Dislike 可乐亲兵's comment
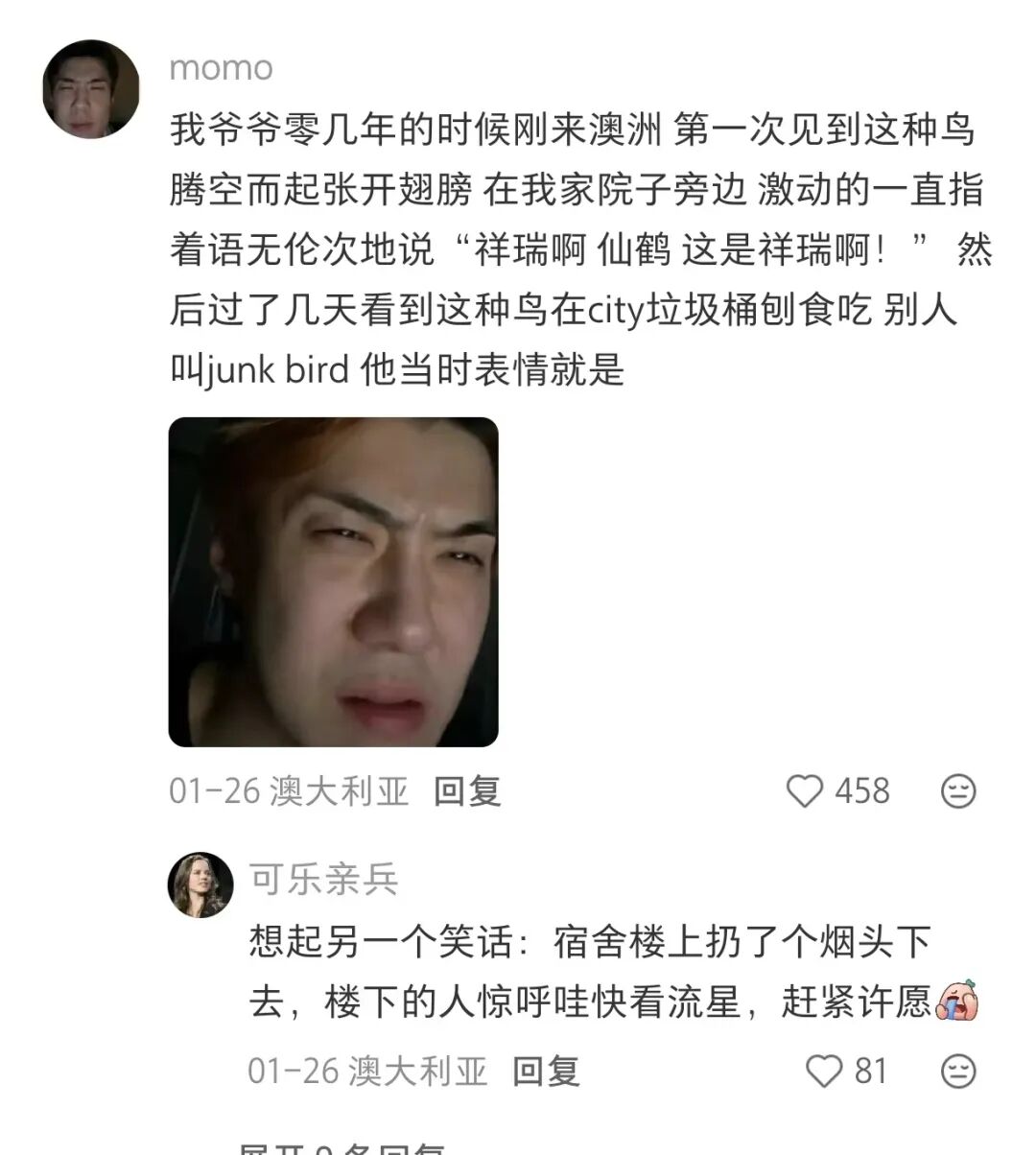This screenshot has width=1036, height=1155. [x=957, y=1072]
